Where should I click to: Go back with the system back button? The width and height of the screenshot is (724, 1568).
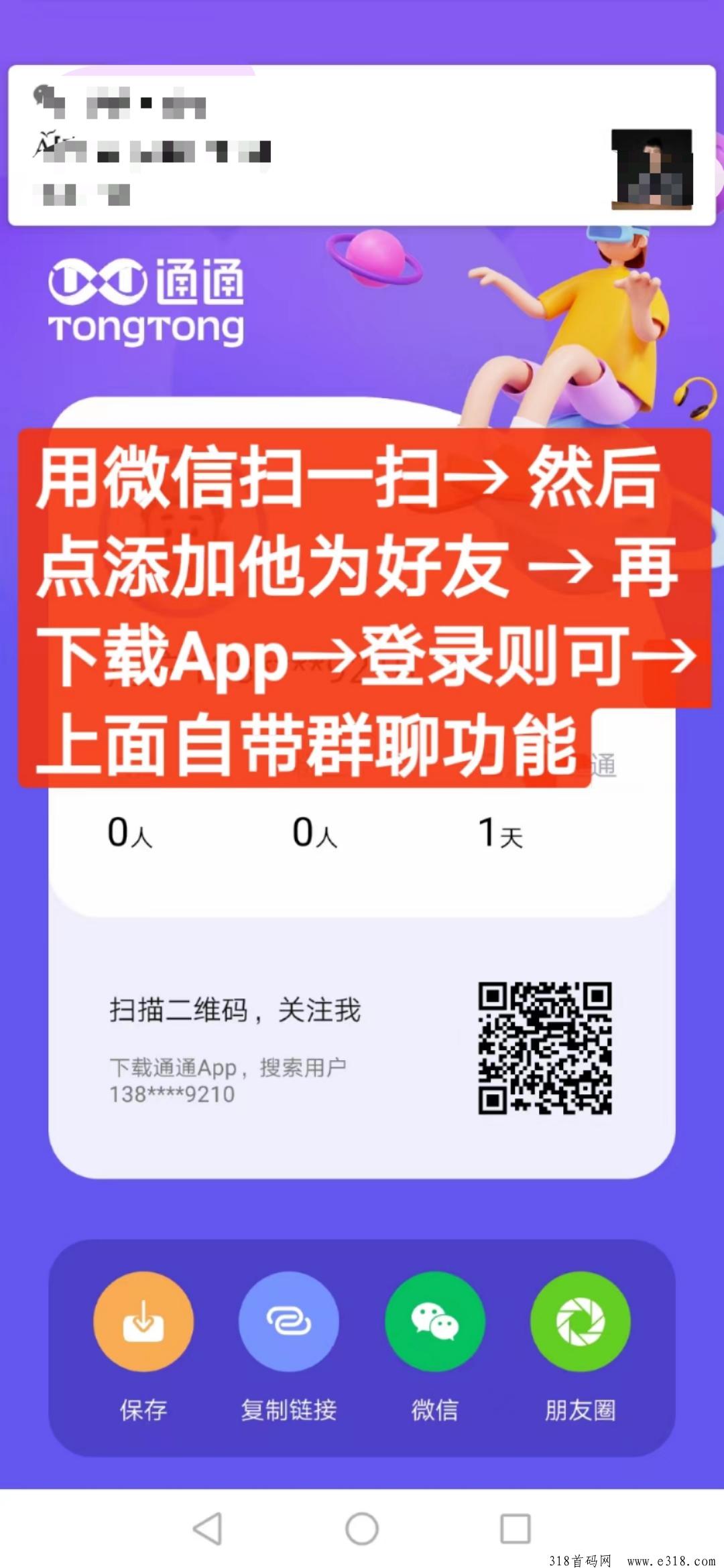click(207, 1528)
